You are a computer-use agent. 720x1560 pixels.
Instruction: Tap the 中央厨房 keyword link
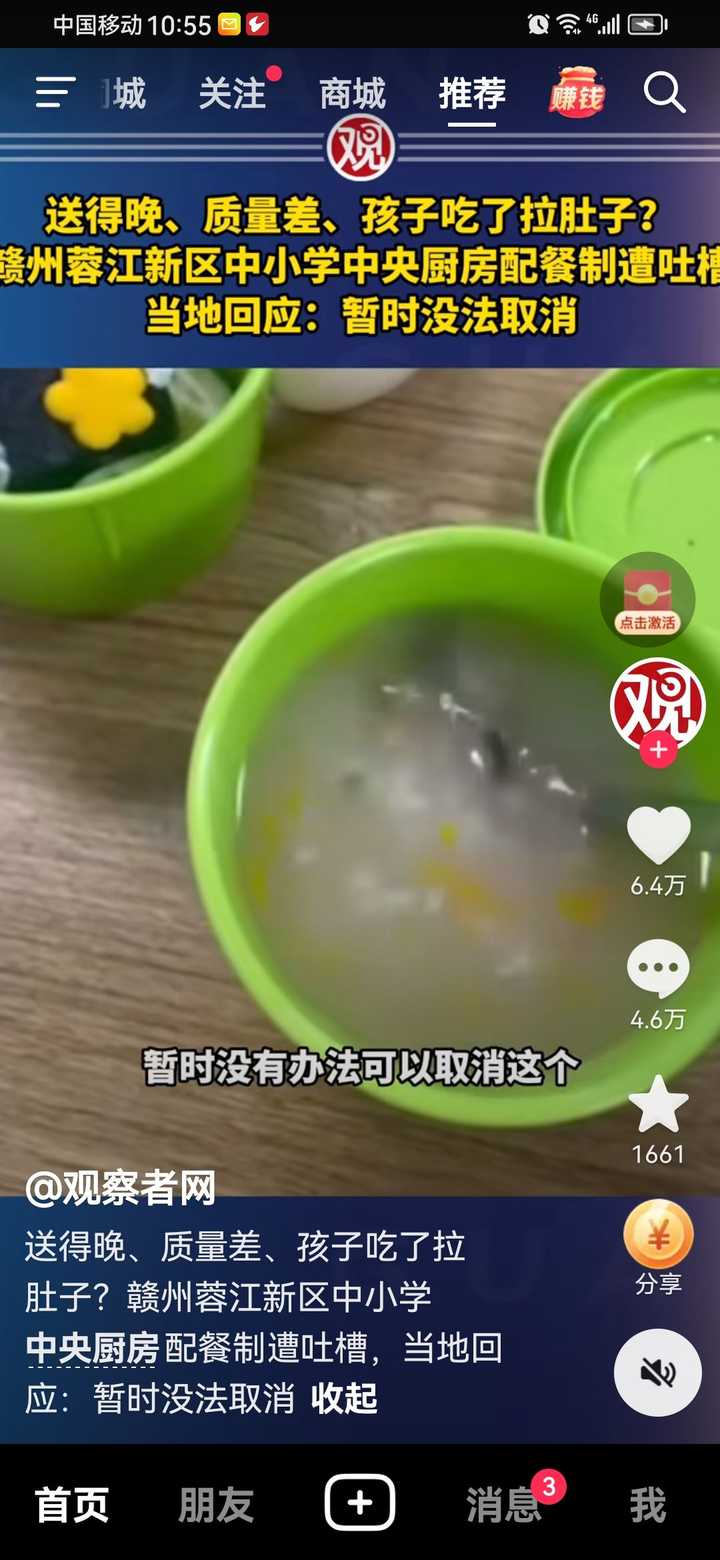tap(92, 1348)
